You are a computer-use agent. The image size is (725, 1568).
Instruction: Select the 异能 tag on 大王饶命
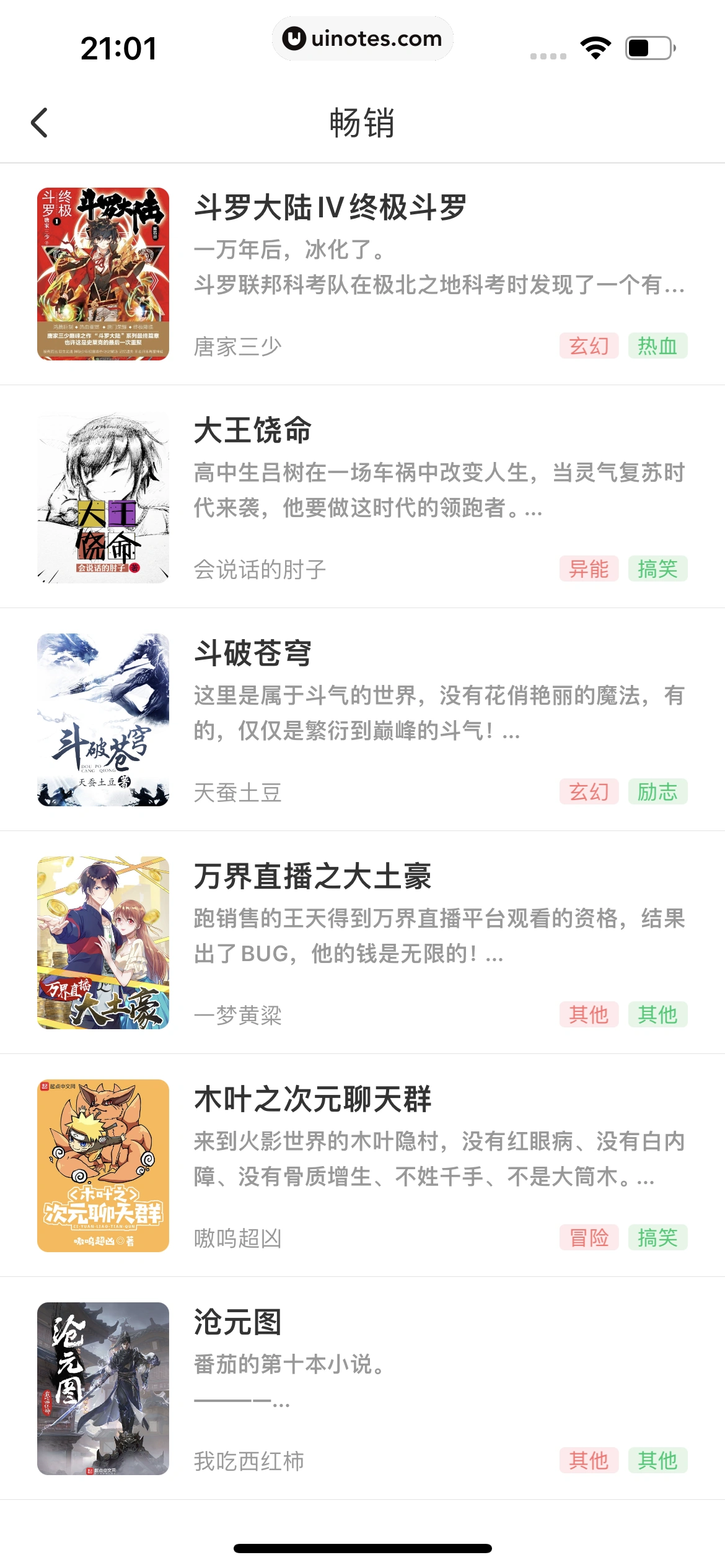tap(588, 569)
